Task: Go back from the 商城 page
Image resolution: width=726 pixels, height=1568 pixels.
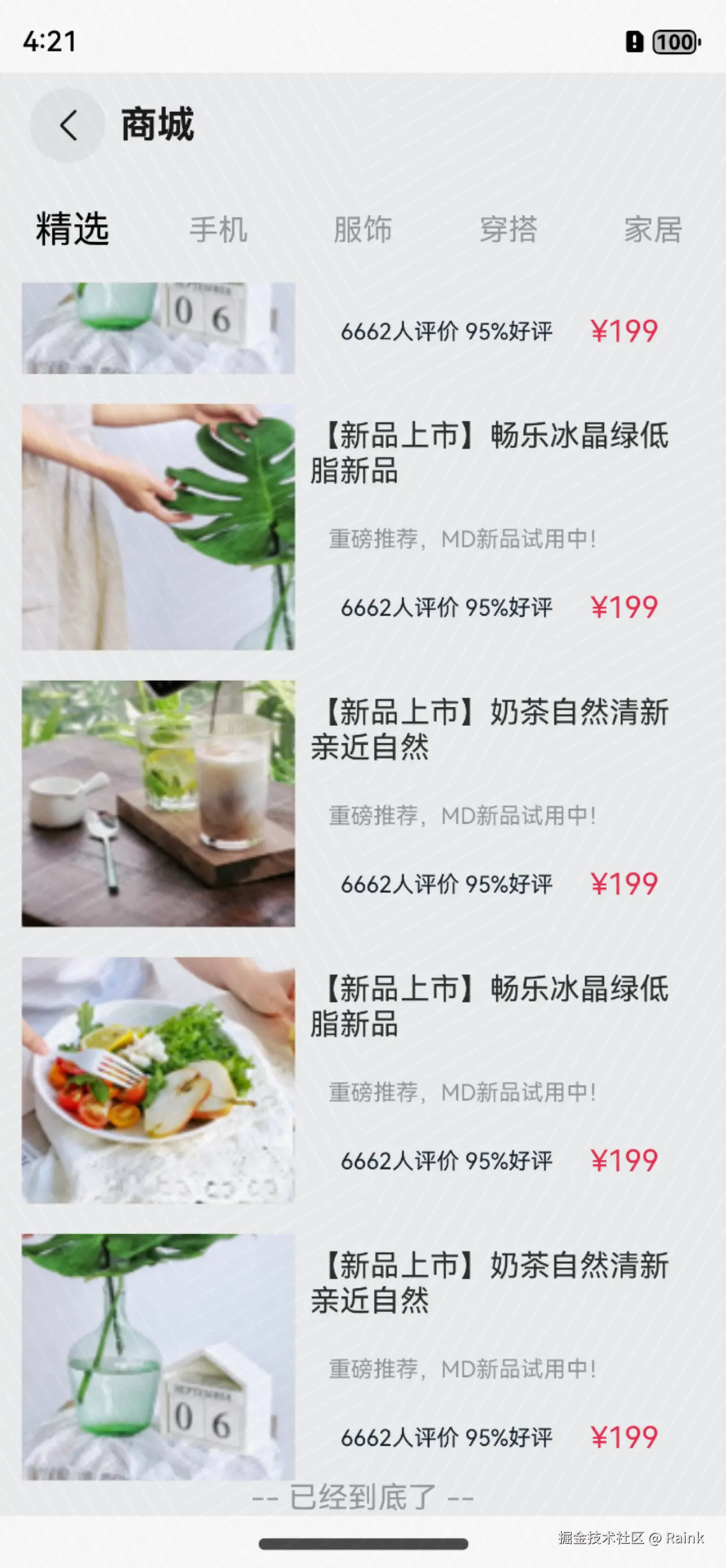Action: [x=67, y=126]
